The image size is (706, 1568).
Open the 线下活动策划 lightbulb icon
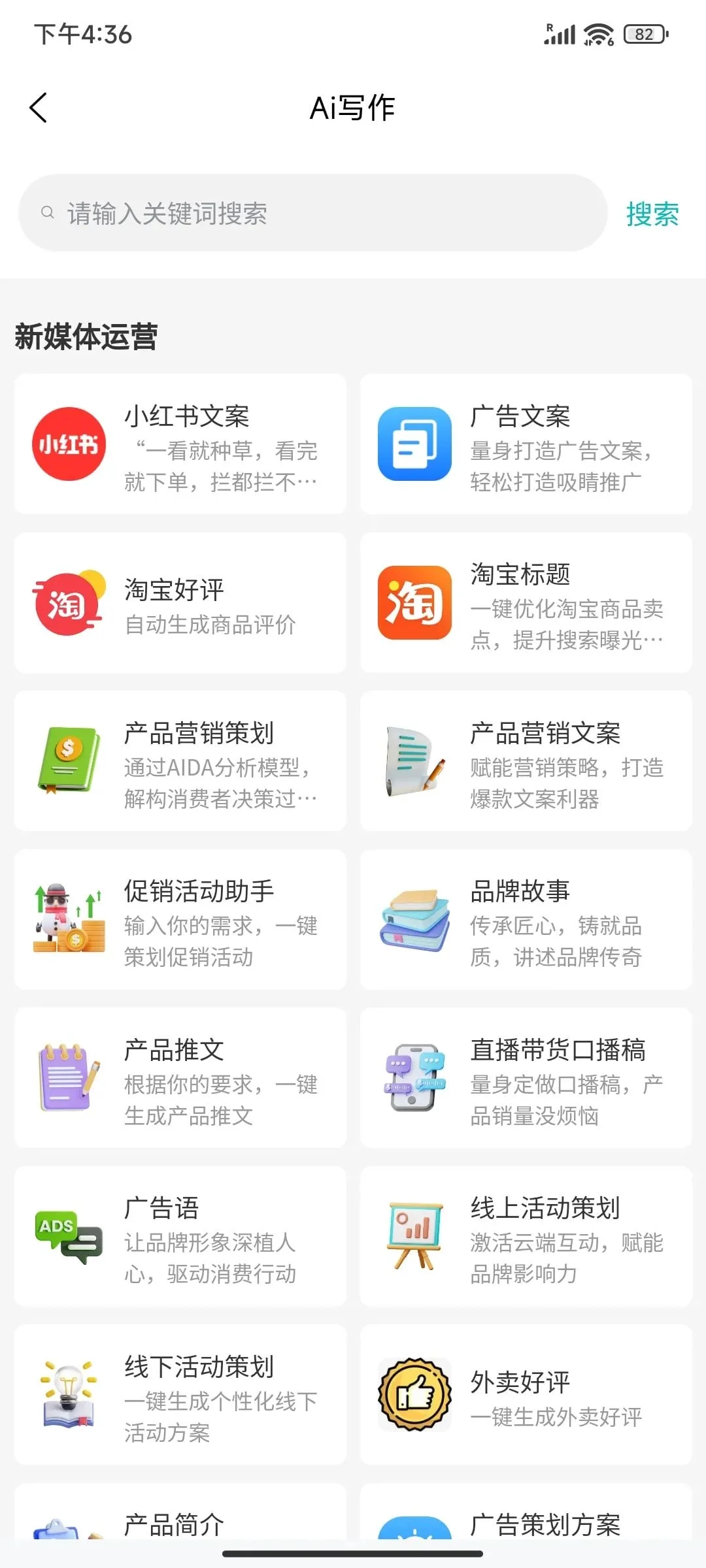pos(68,1395)
